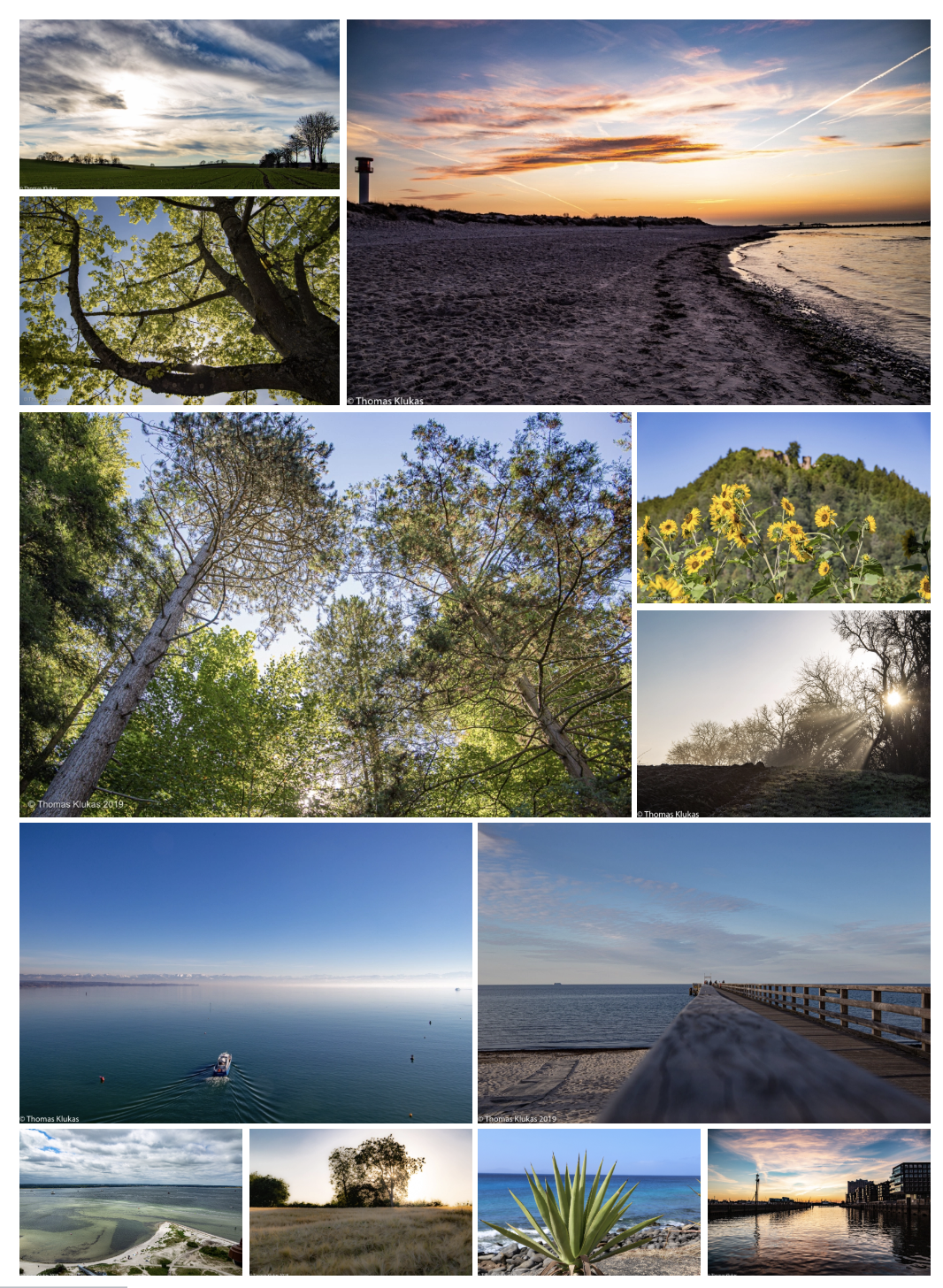943x1288 pixels.
Task: Open the harbor sunset reflection photo
Action: pos(818,1201)
